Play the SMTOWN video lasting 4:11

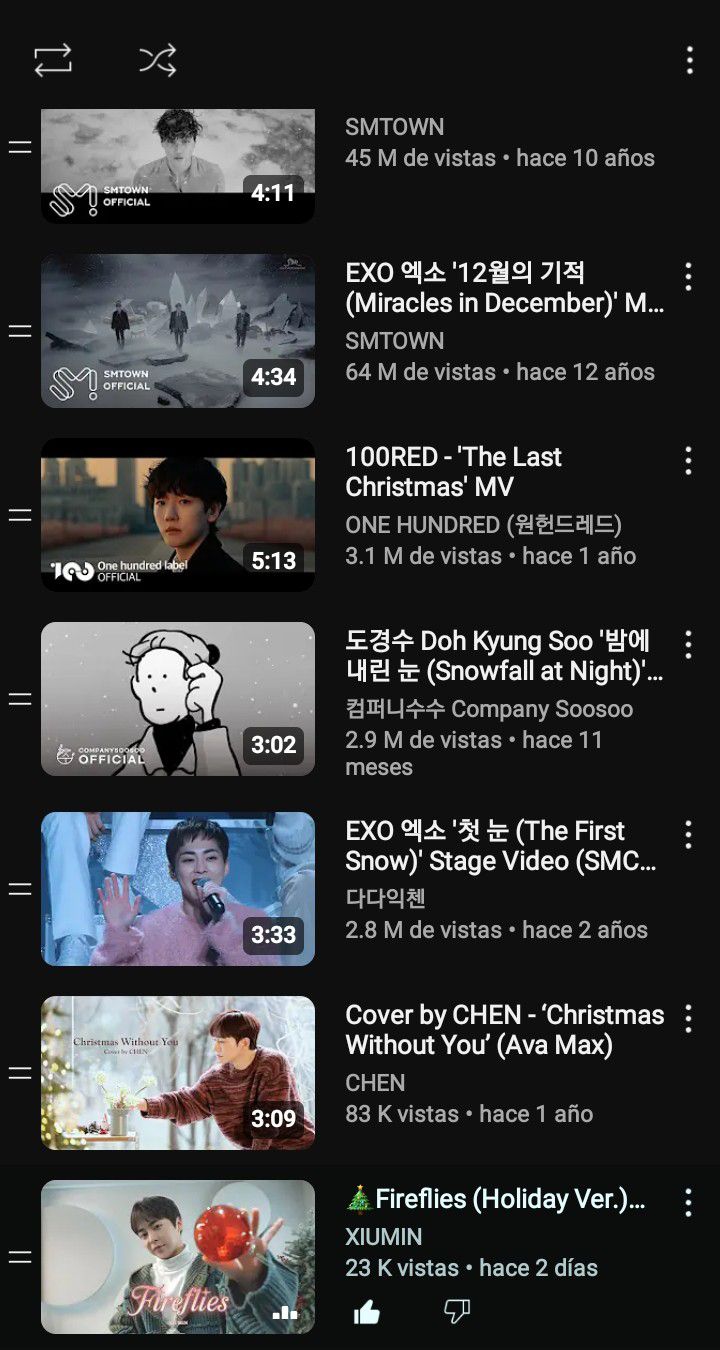pos(178,165)
